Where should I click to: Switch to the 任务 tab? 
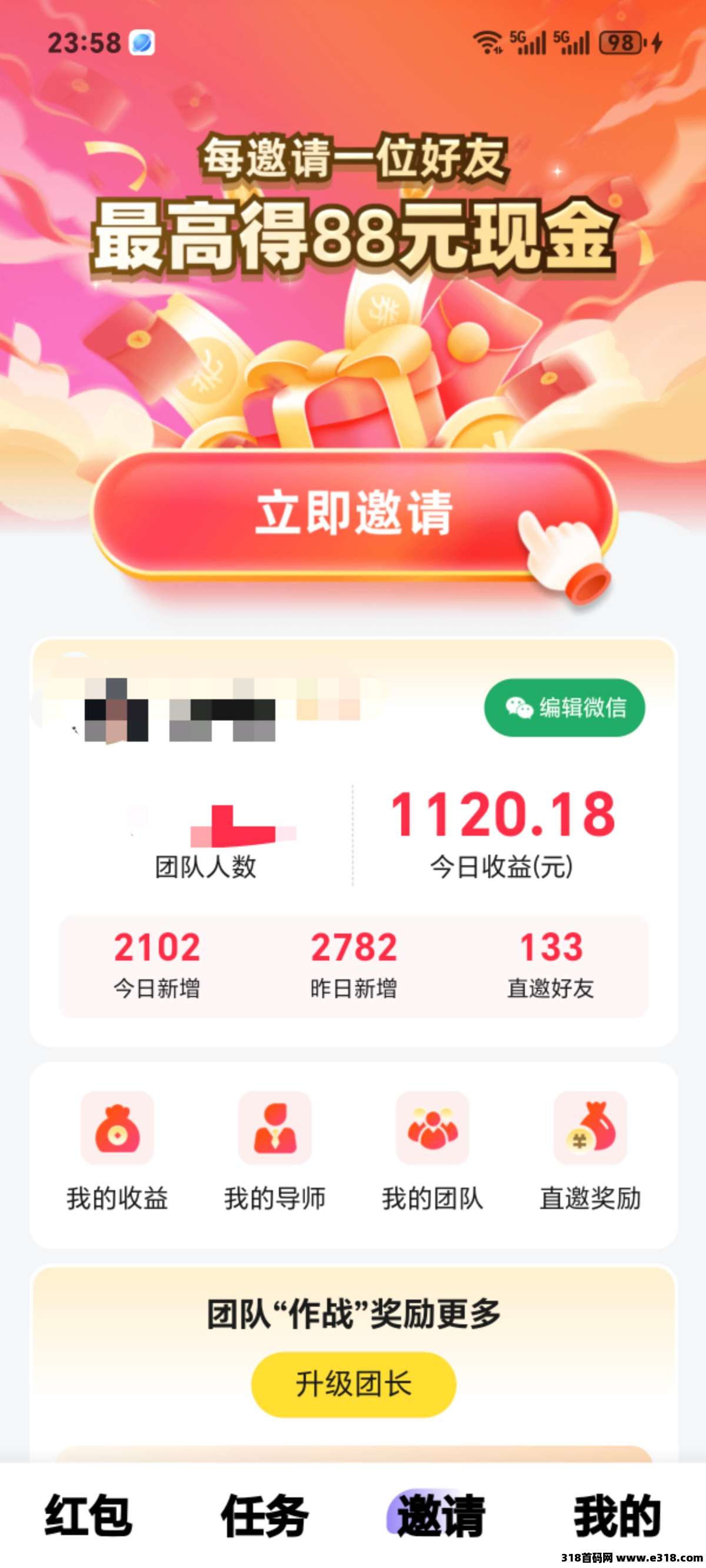[x=264, y=1515]
